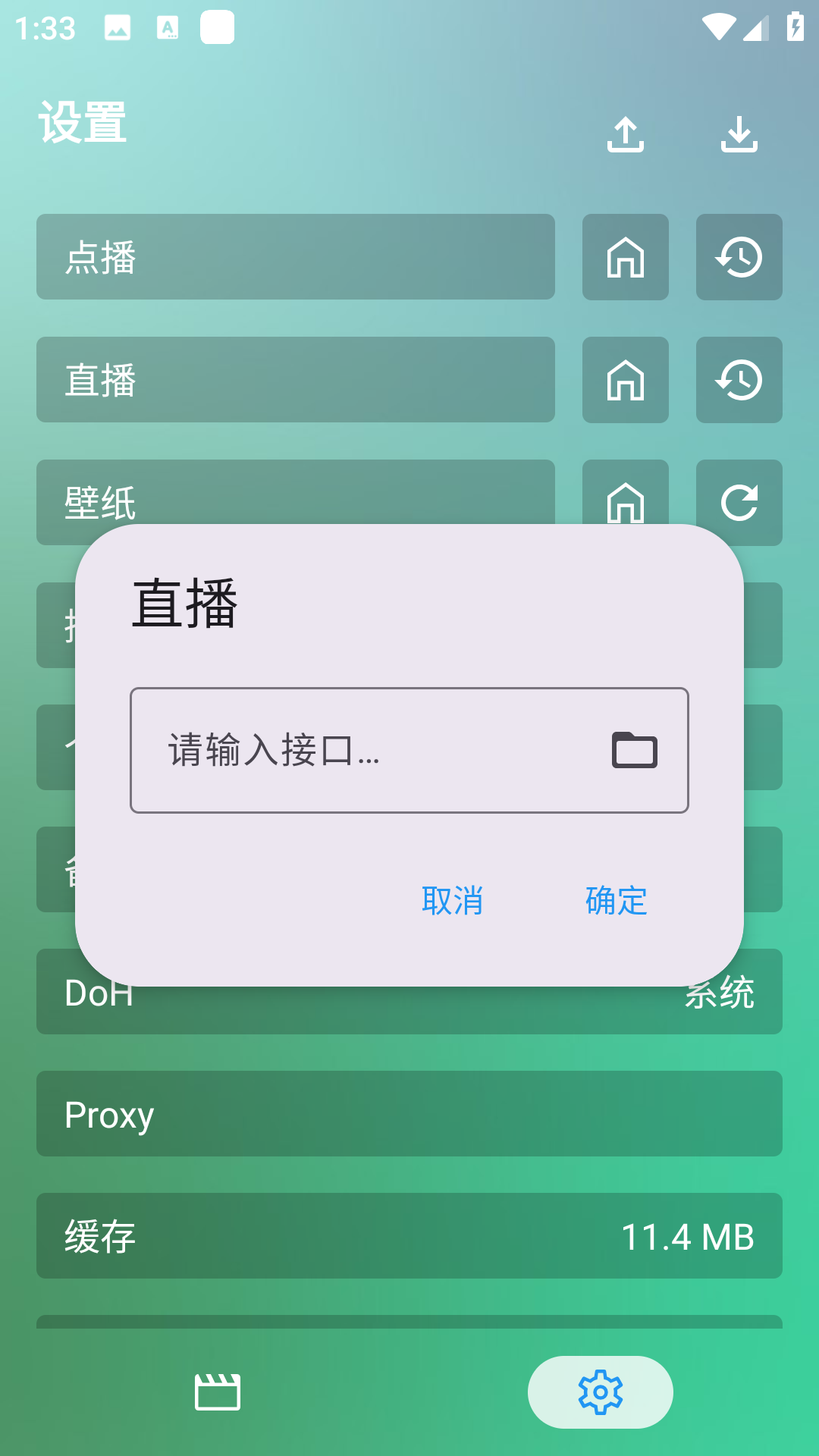Open folder picker in the 直播 dialog
The height and width of the screenshot is (1456, 819).
633,749
